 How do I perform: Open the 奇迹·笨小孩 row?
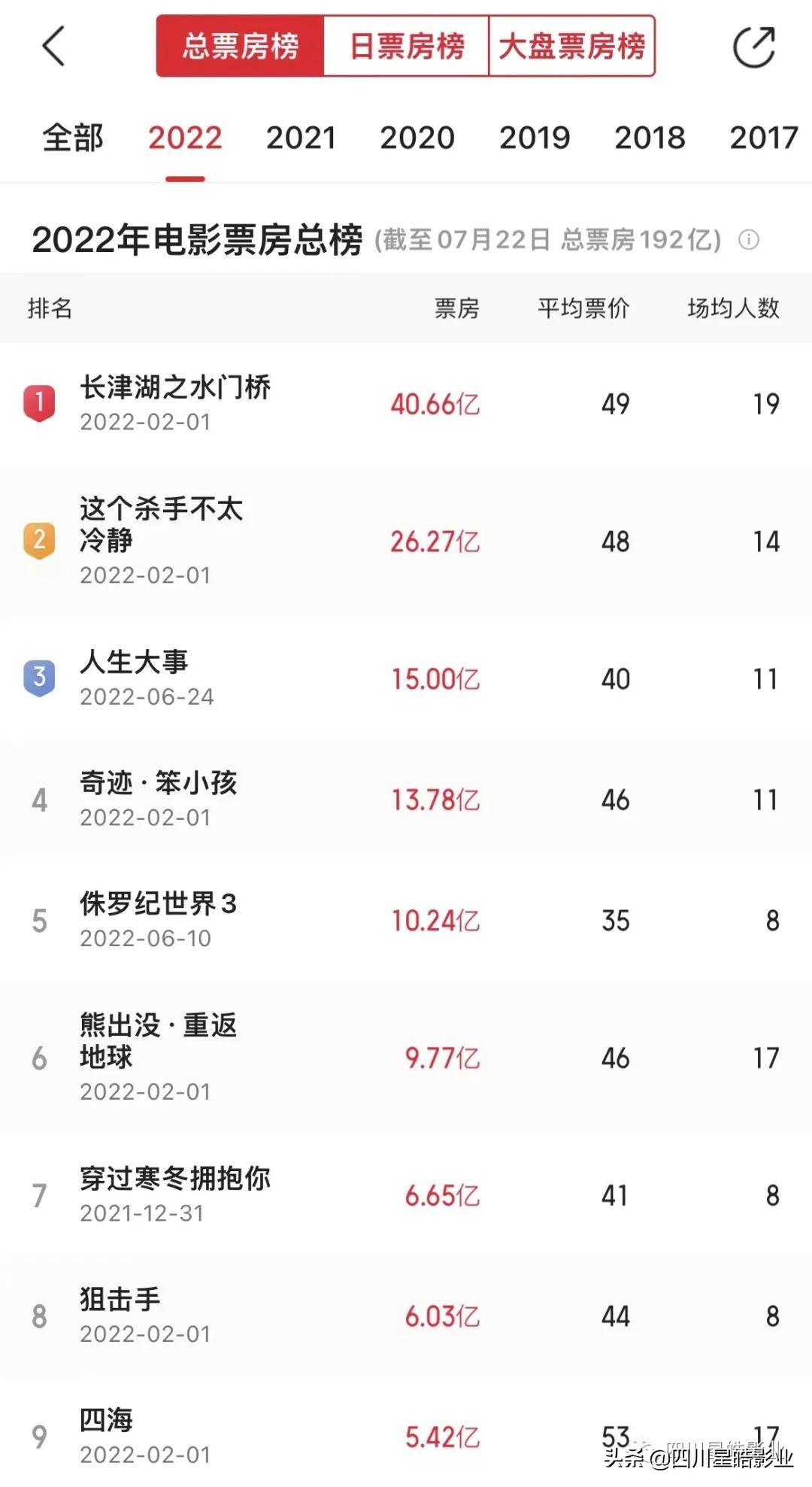click(158, 784)
